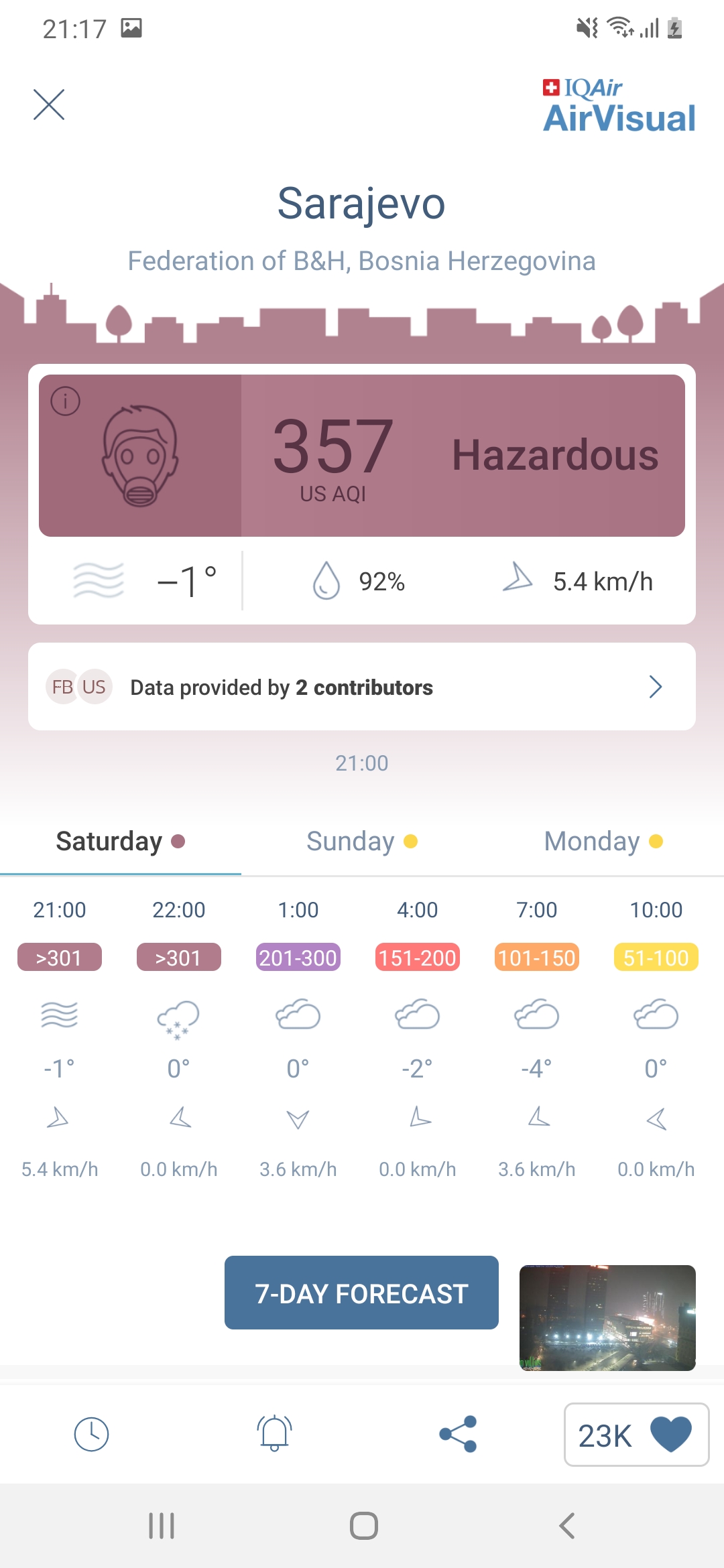This screenshot has width=724, height=1568.
Task: Open the 7-DAY FORECAST
Action: coord(361,1293)
